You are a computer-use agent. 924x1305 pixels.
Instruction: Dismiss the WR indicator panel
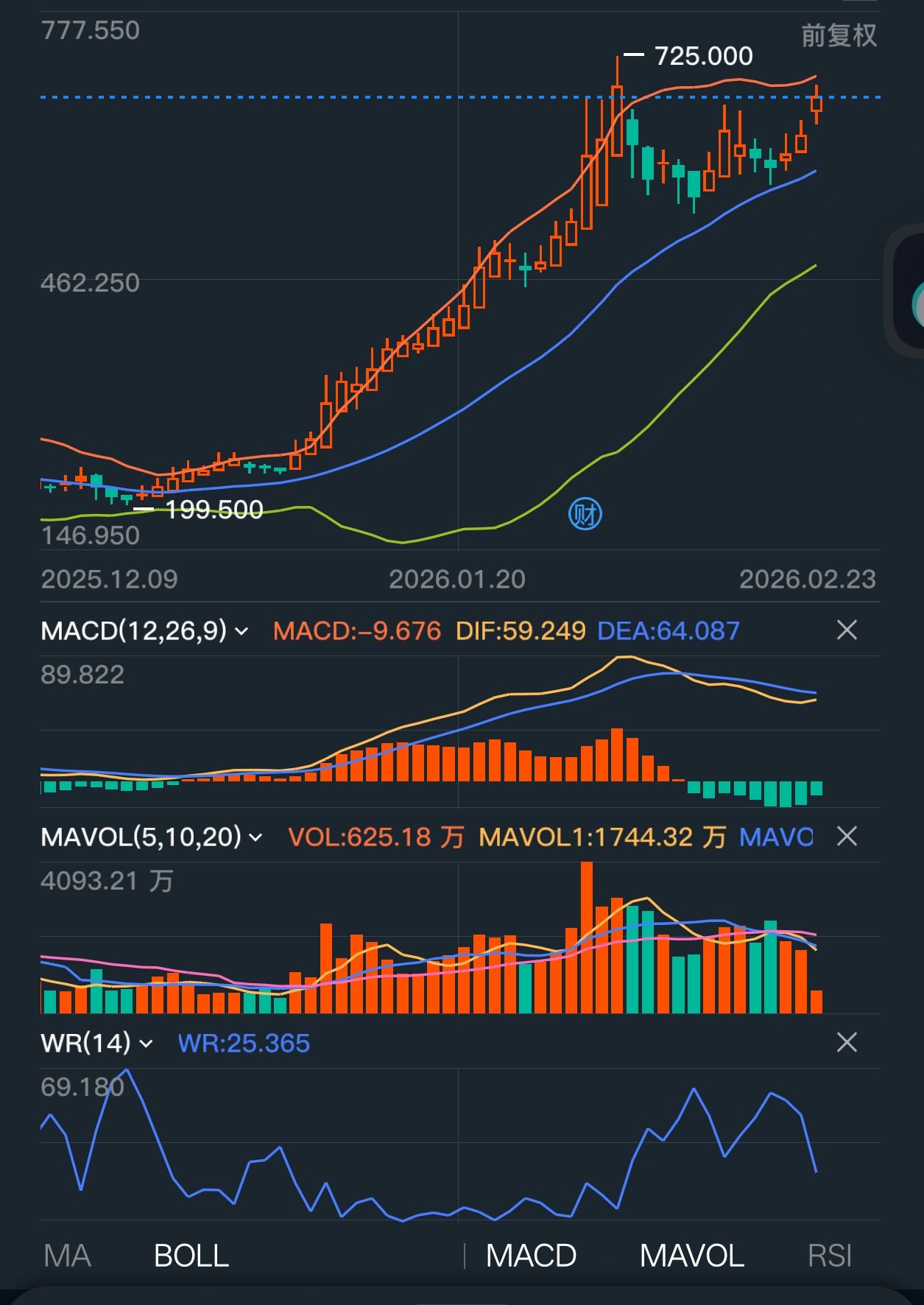tap(847, 1043)
